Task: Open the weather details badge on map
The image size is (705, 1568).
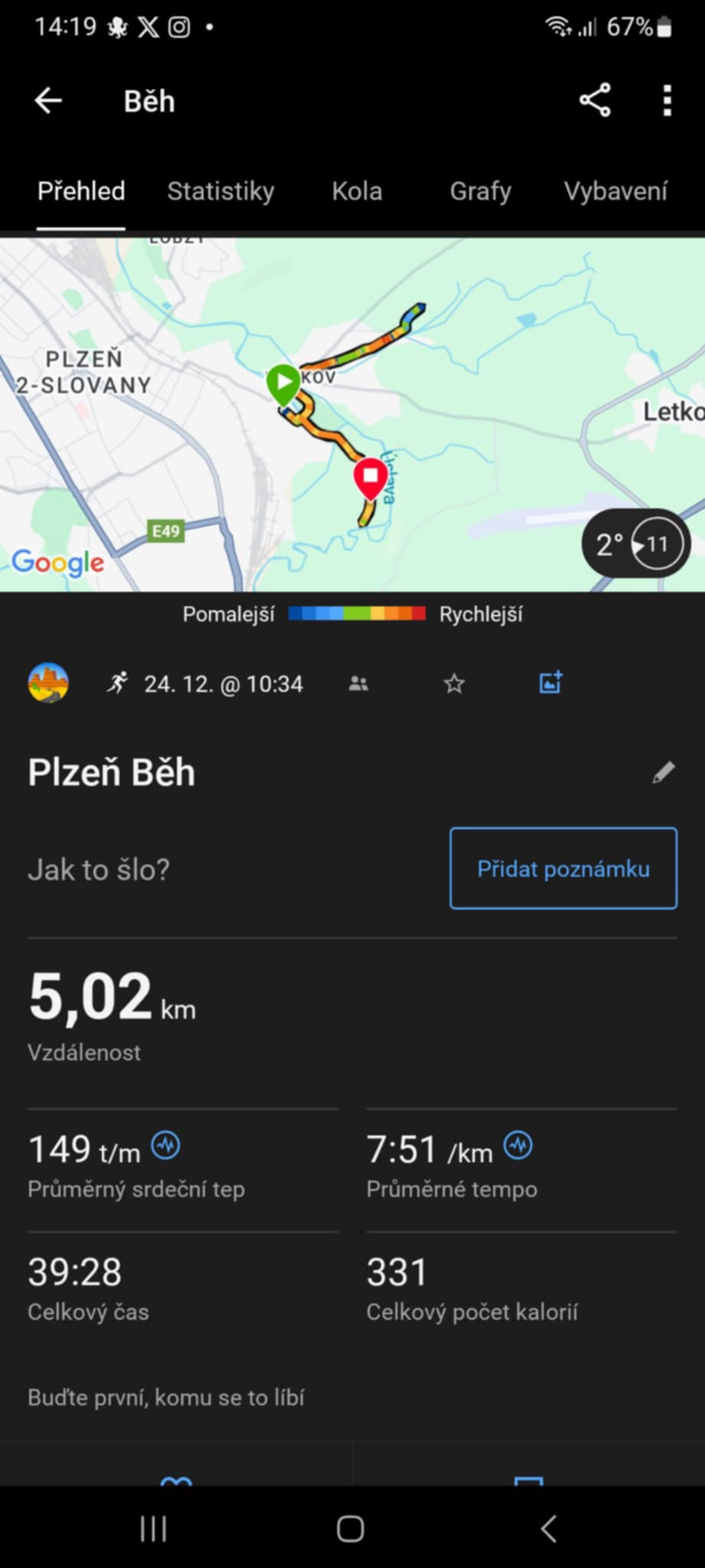Action: pyautogui.click(x=636, y=544)
